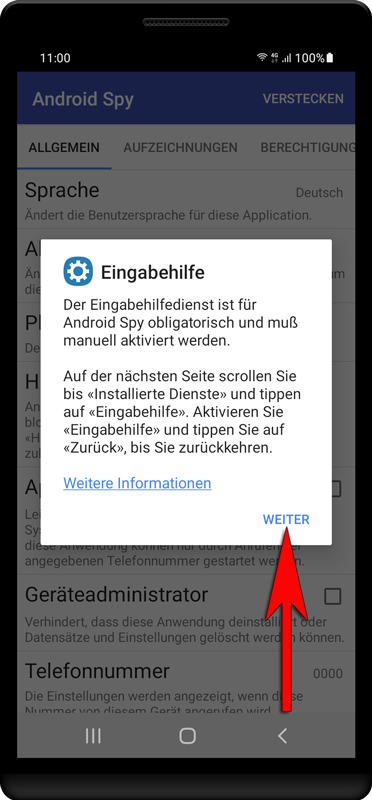Enable the Geräteadministrator checkbox
Screen dimensions: 372x800
click(333, 596)
